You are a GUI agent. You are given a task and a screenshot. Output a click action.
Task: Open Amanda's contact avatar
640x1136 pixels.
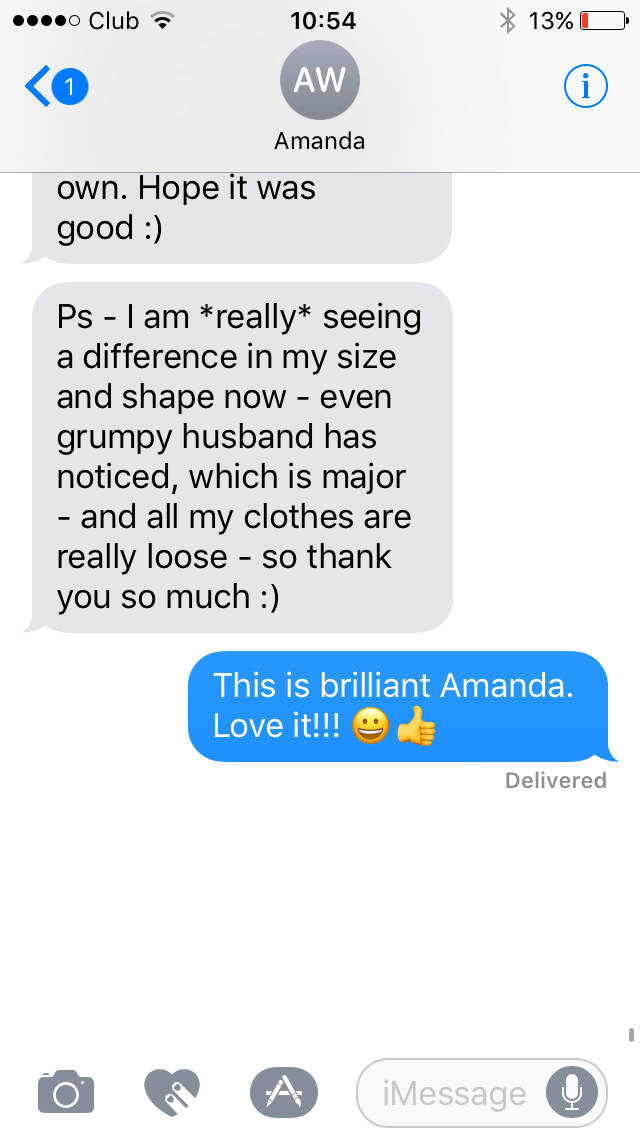tap(320, 82)
